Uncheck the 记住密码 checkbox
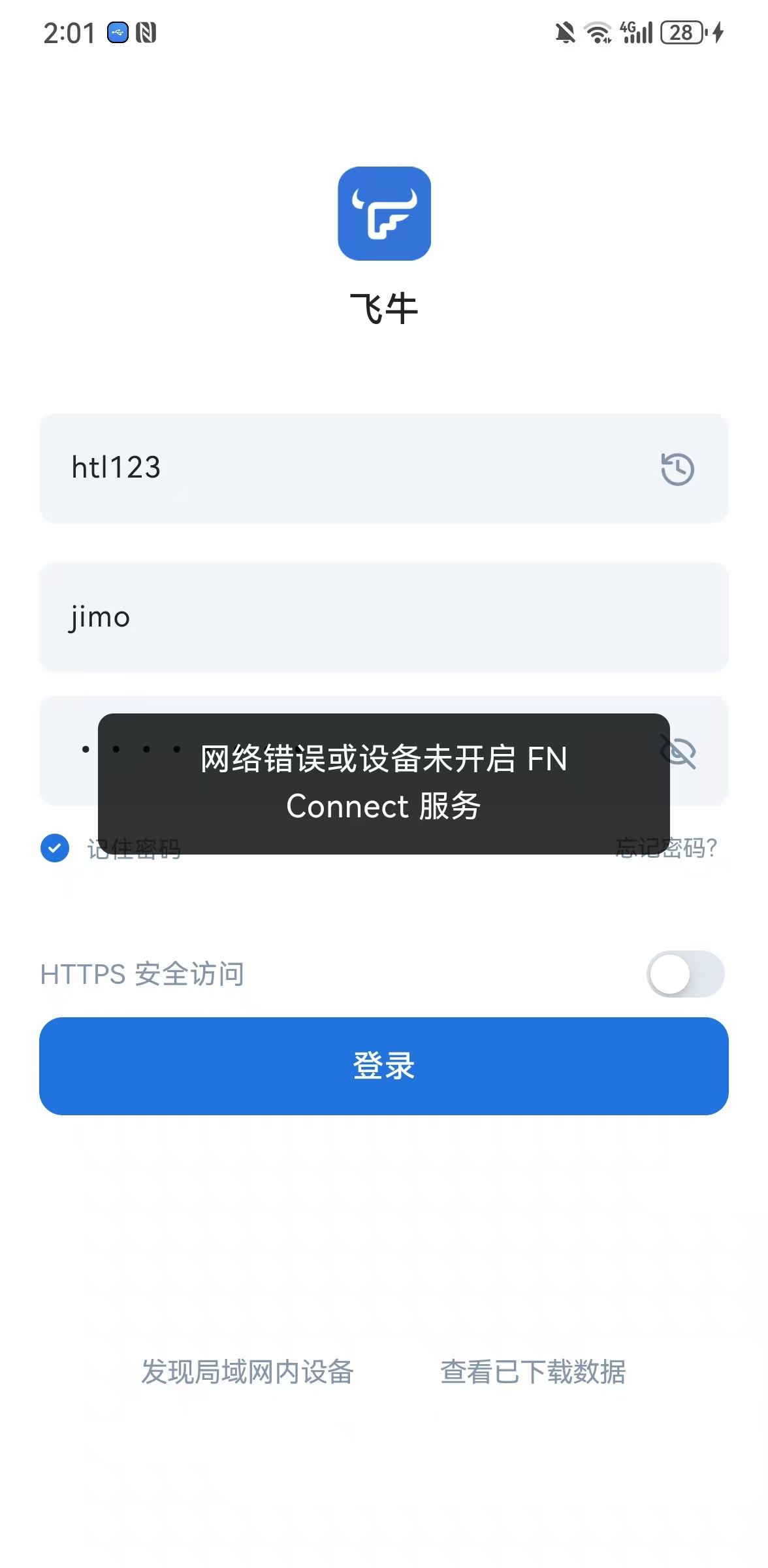The image size is (768, 1568). [55, 848]
